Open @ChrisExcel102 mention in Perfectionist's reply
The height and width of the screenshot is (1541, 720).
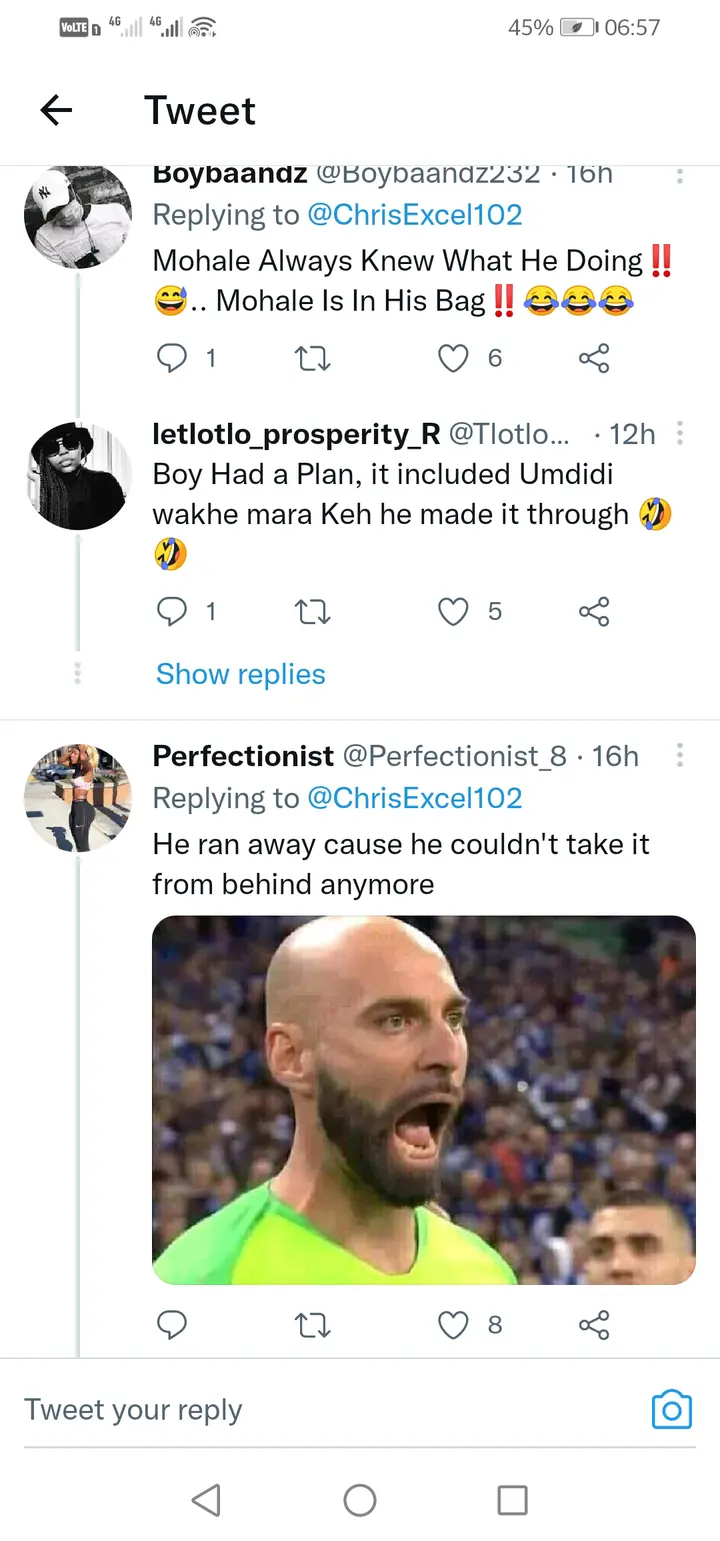click(x=414, y=798)
